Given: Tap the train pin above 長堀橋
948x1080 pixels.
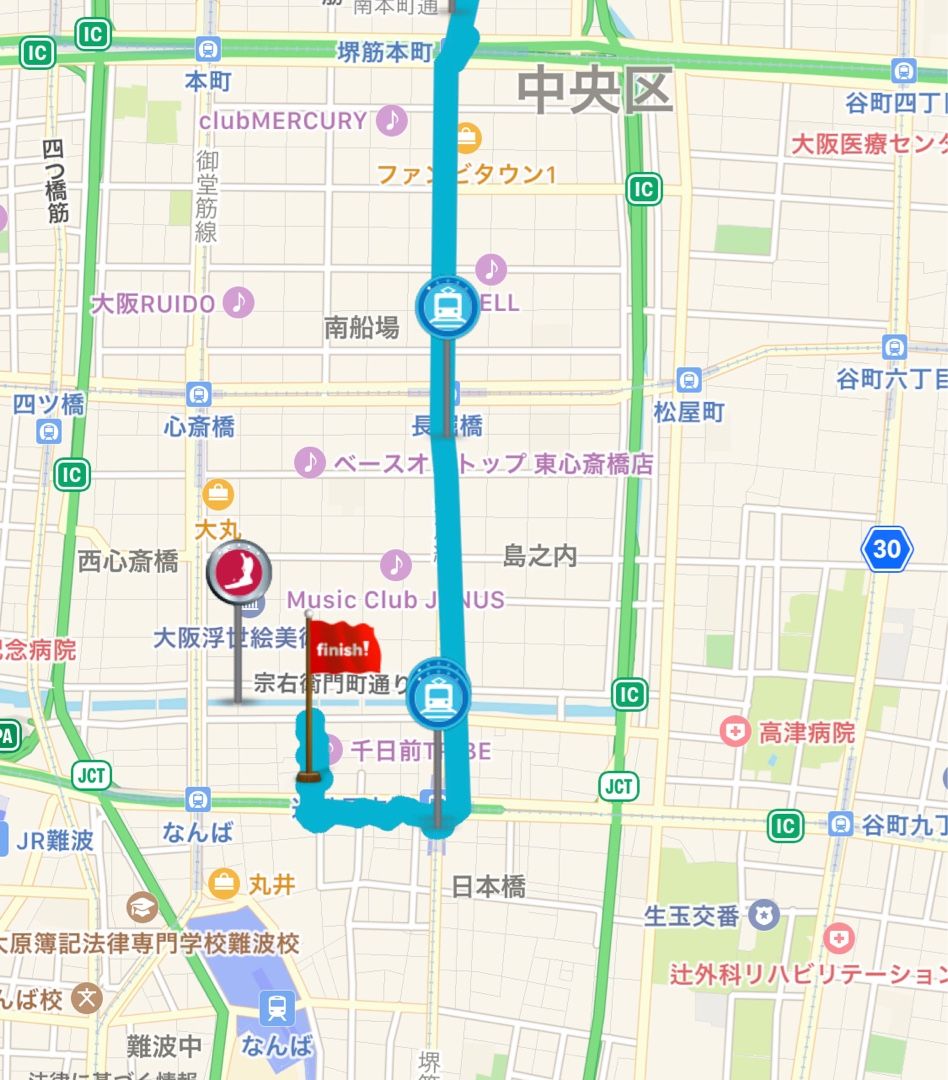Looking at the screenshot, I should point(444,308).
